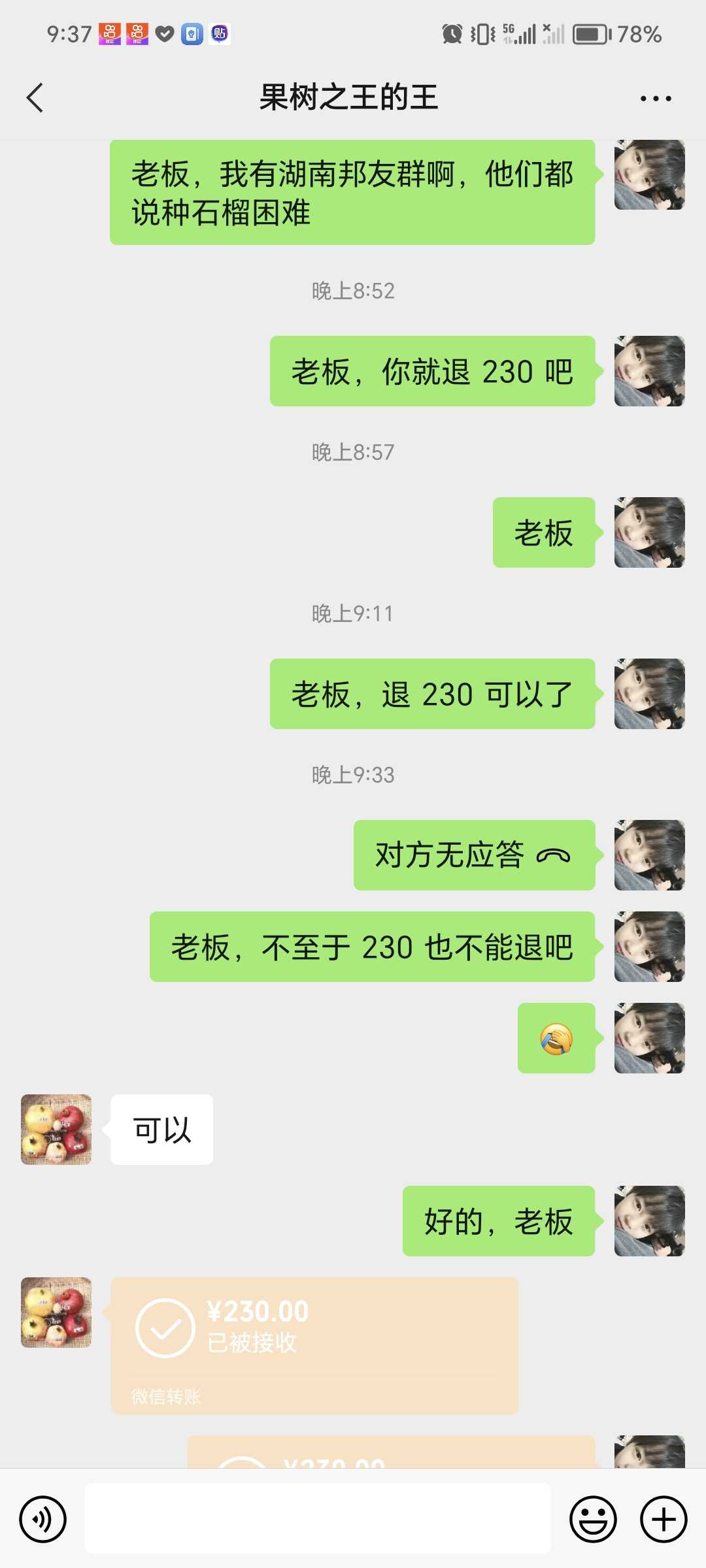Go back to the chat list
706x1568 pixels.
(35, 98)
